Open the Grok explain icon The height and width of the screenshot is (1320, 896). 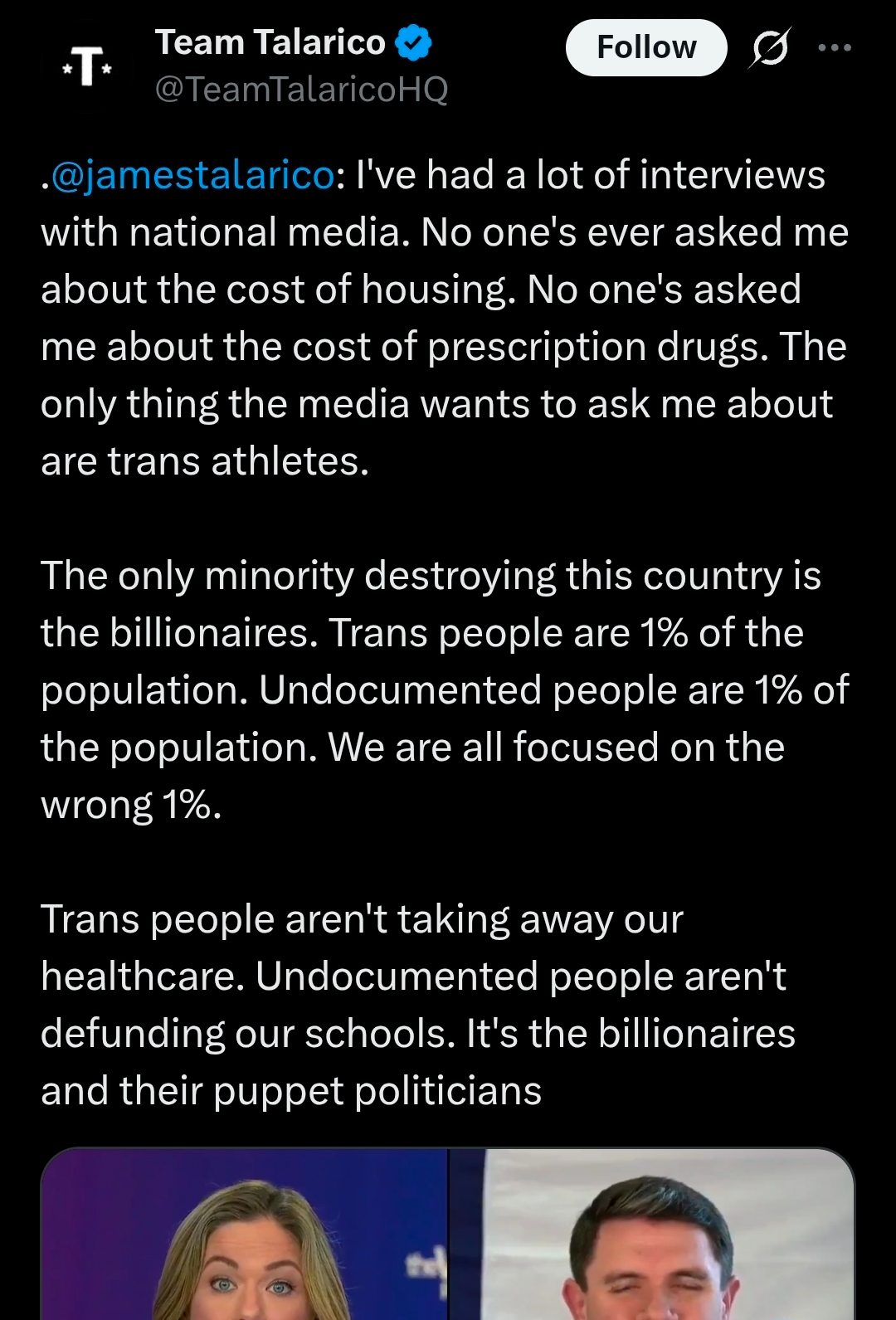point(770,48)
